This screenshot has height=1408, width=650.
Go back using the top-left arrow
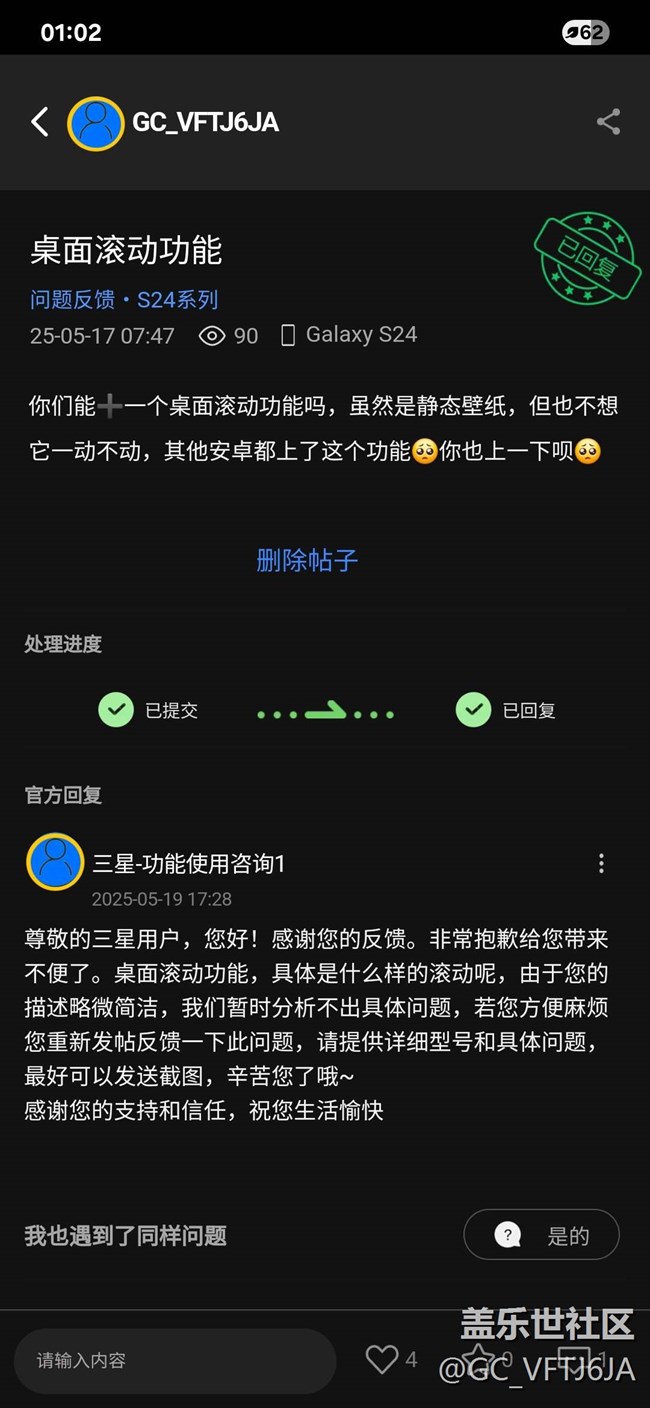click(40, 122)
